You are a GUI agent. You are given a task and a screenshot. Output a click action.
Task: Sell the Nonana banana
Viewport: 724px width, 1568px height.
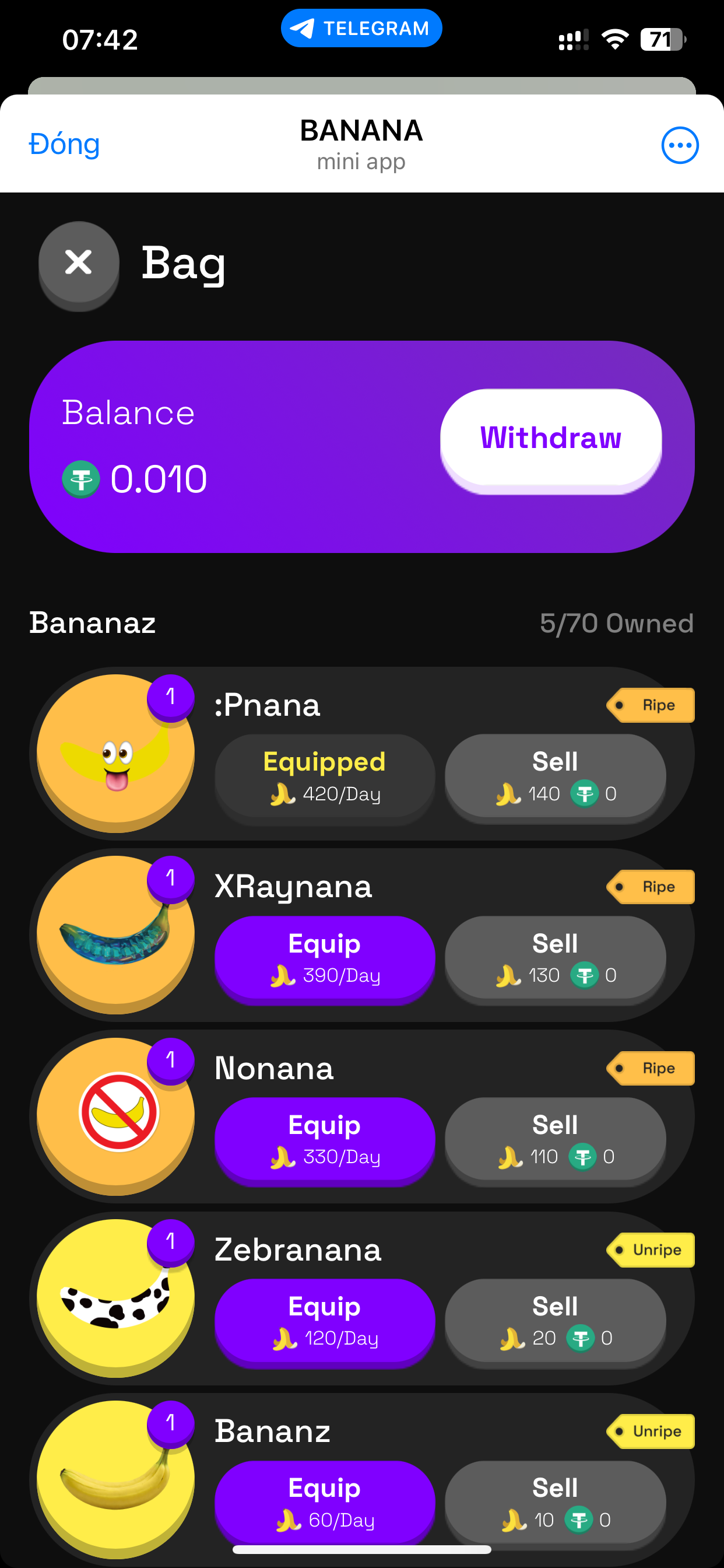(x=555, y=1139)
